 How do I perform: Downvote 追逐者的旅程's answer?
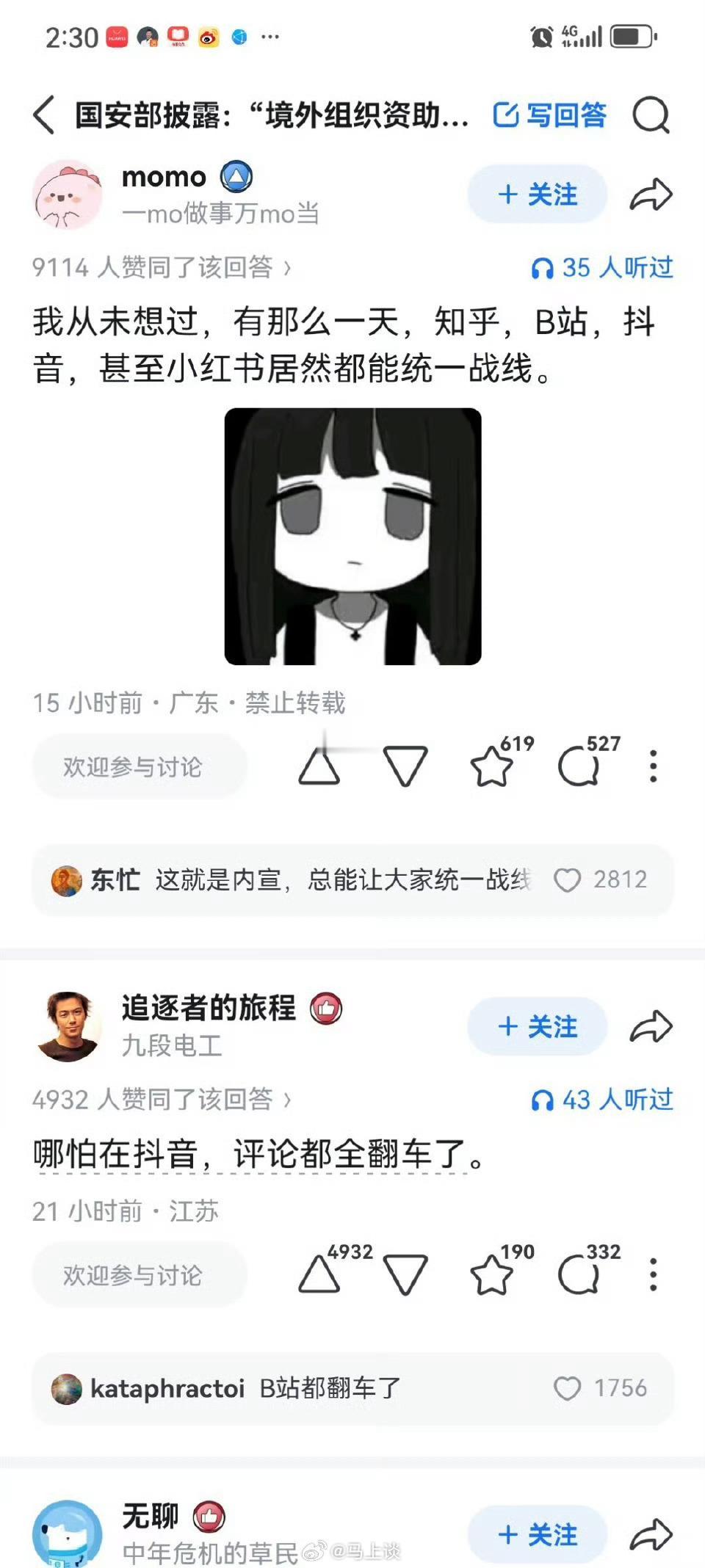406,1275
